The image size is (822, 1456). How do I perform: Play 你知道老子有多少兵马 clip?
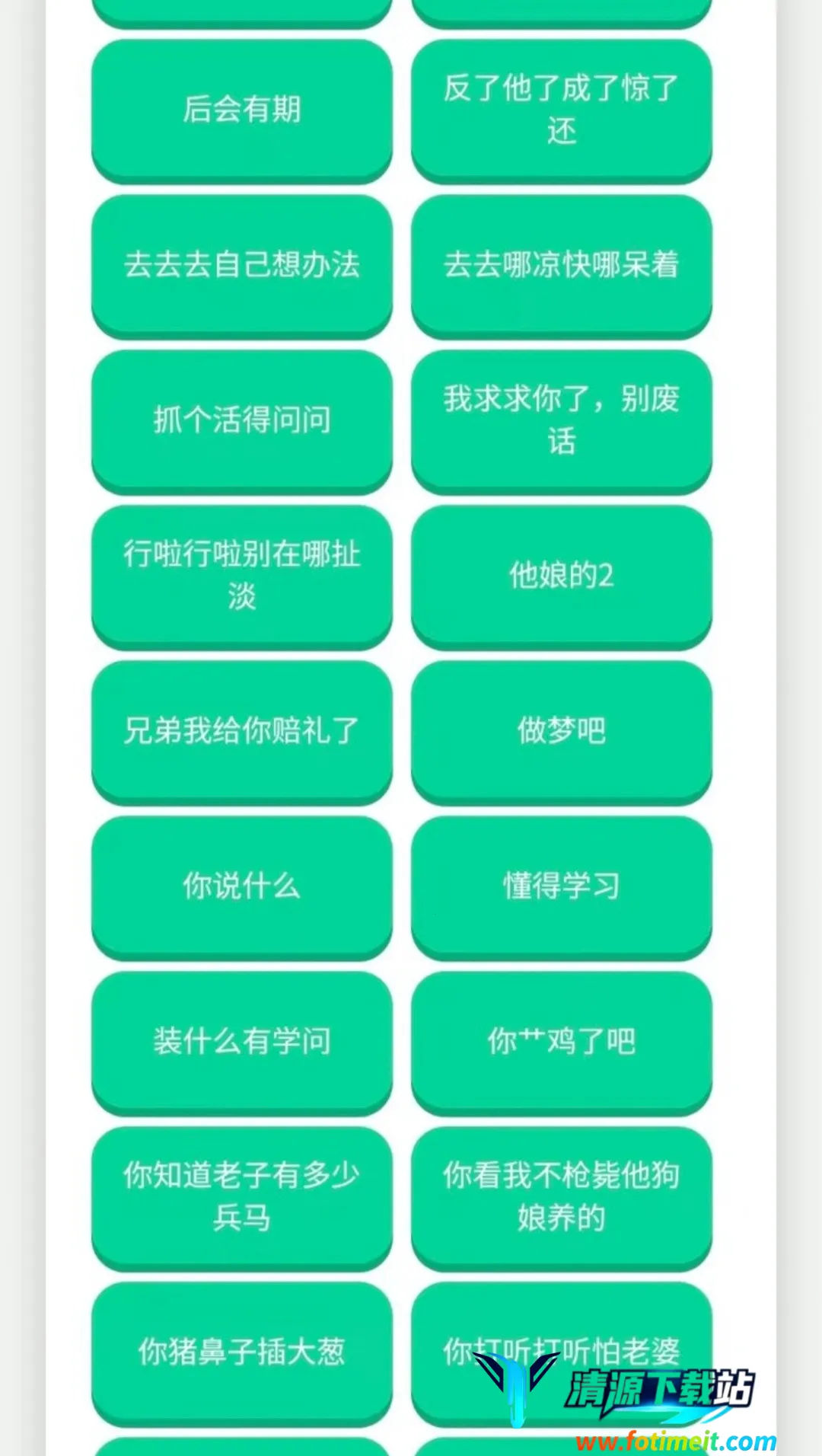click(x=241, y=1197)
